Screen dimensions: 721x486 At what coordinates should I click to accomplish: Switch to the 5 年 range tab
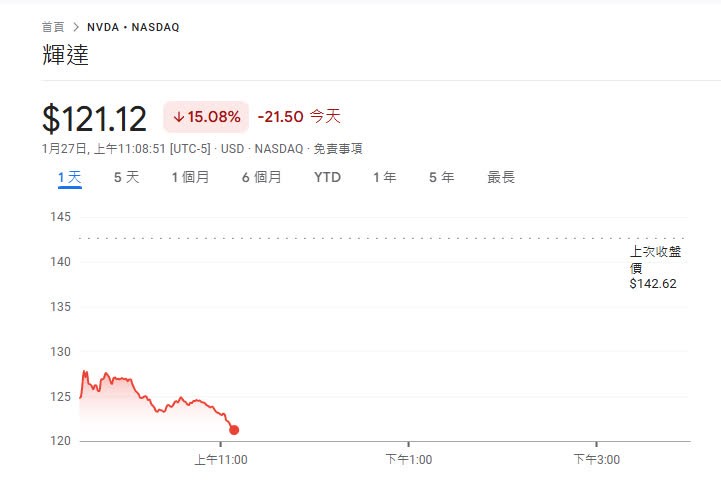pos(441,177)
